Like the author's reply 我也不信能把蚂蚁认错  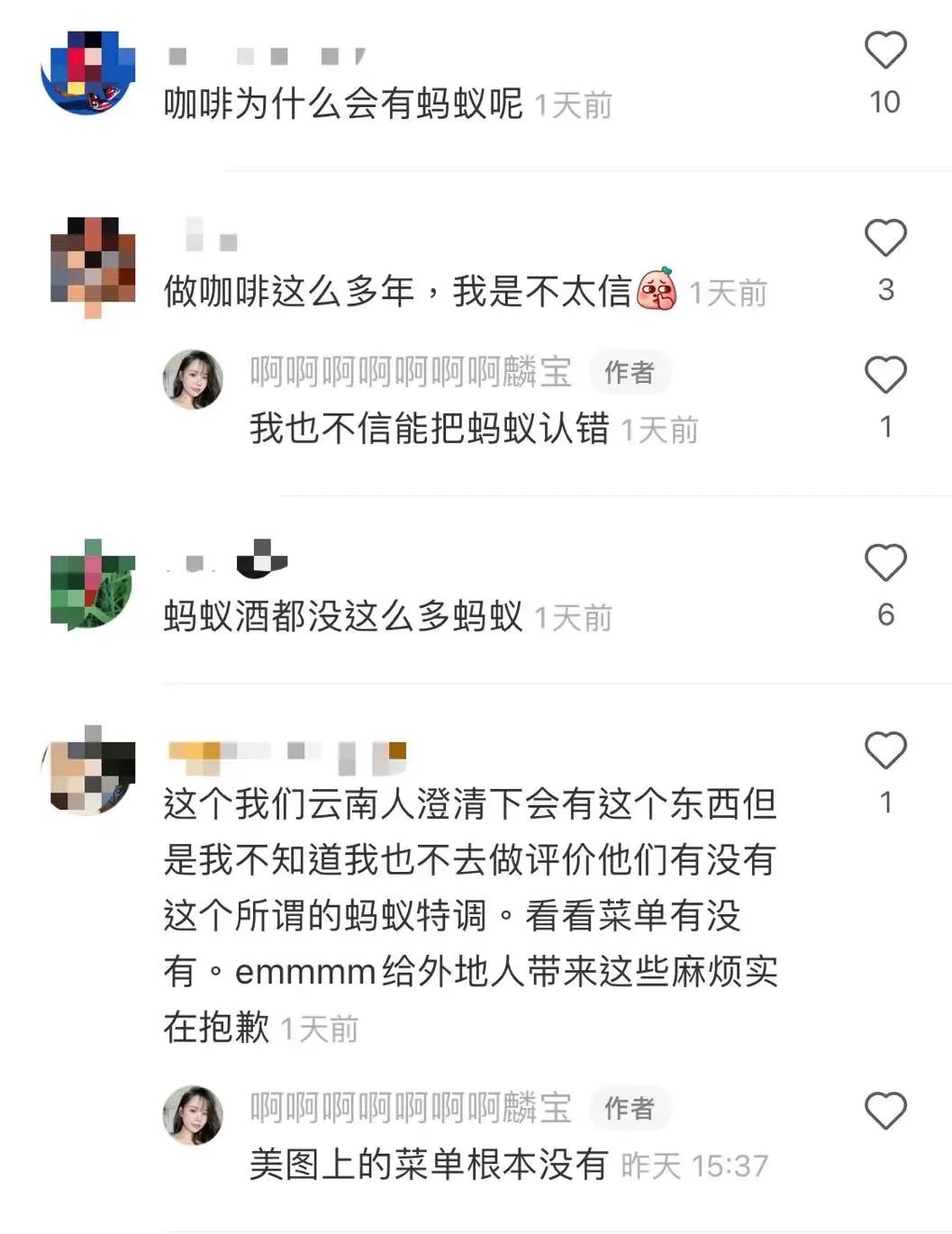(884, 376)
